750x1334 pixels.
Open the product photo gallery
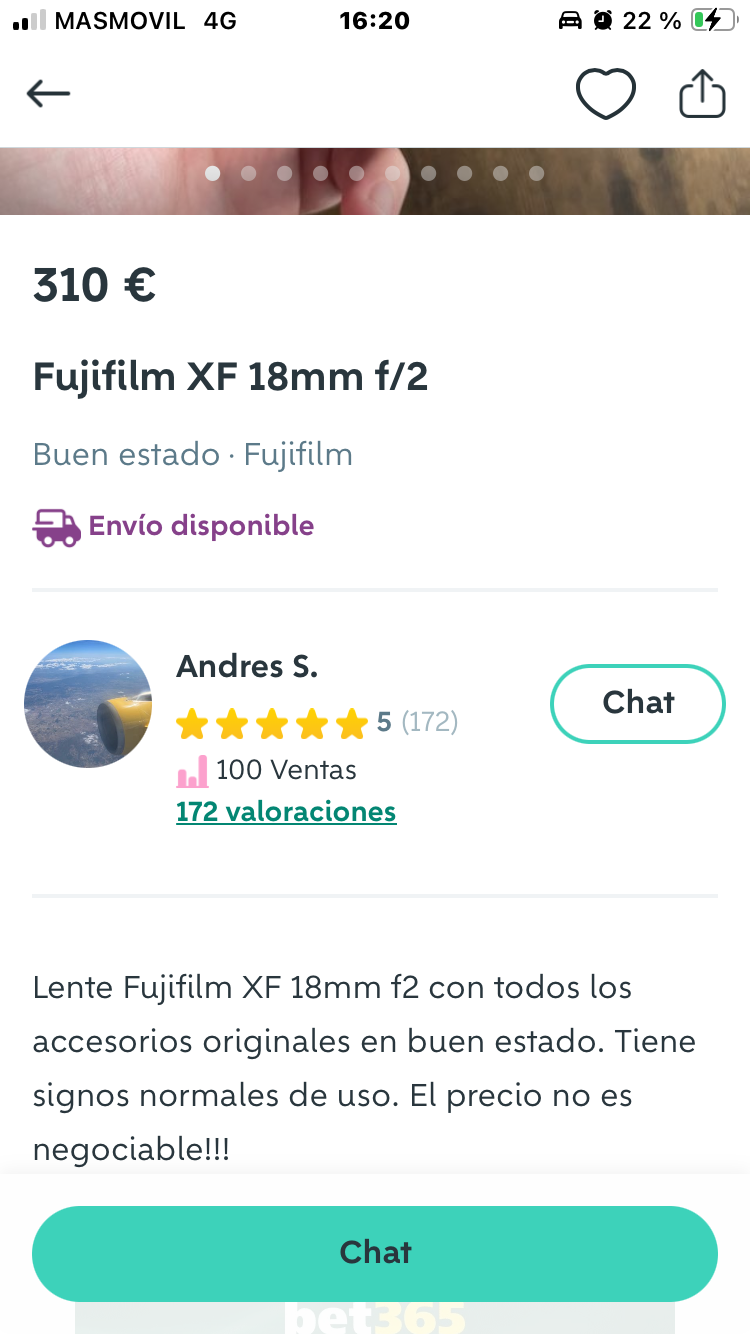(375, 182)
